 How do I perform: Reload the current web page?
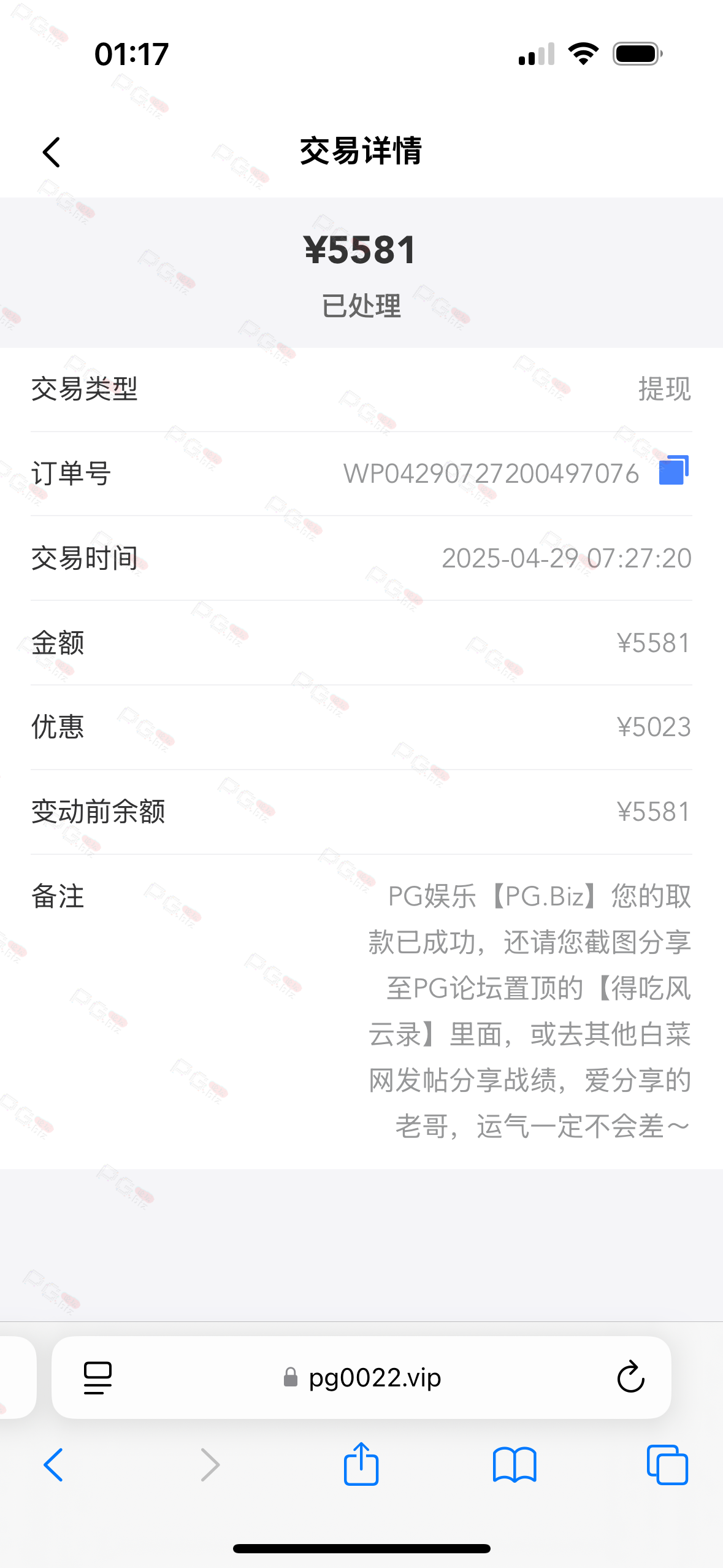[x=630, y=1378]
